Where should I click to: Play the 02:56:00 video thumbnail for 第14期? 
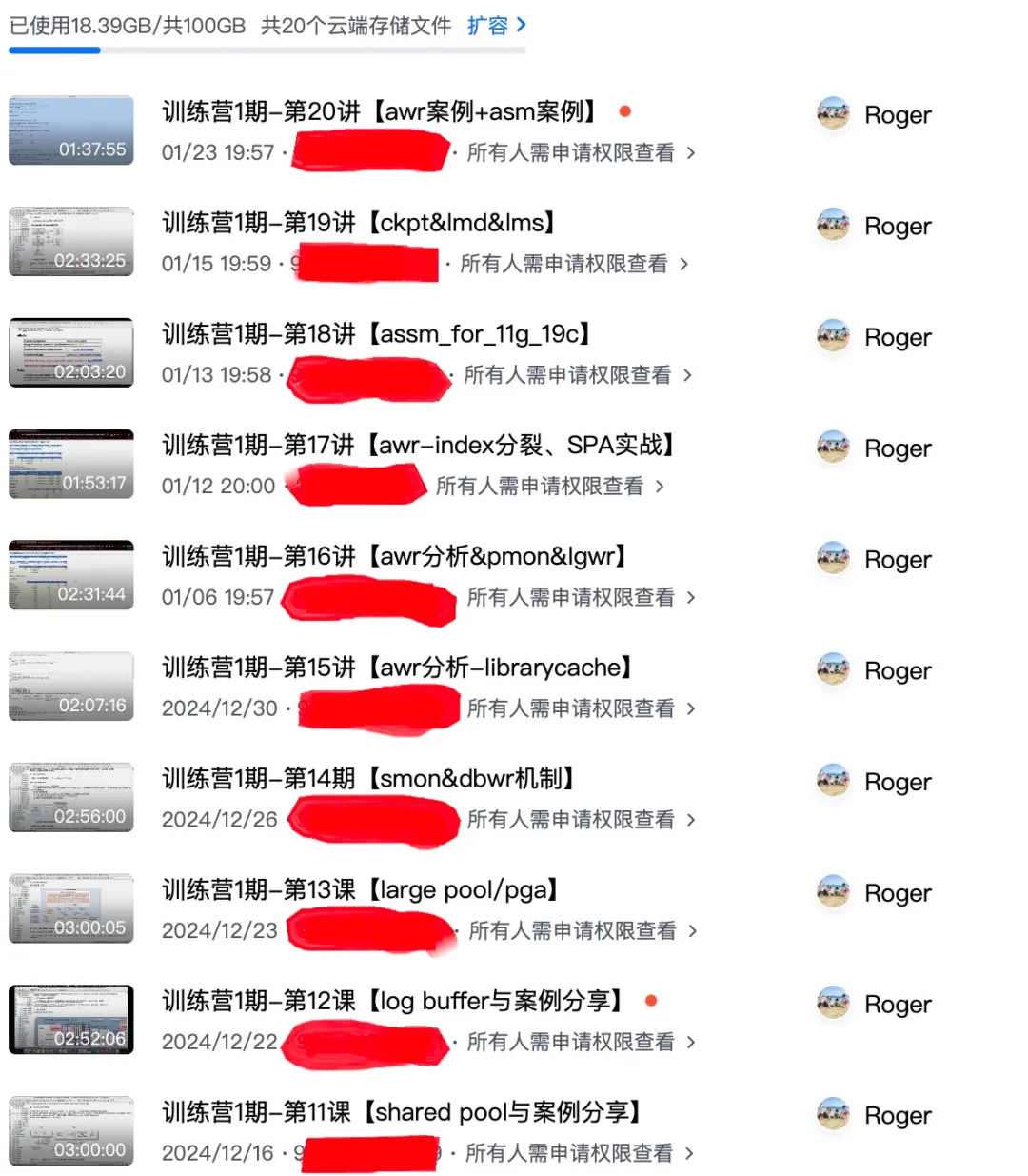71,798
